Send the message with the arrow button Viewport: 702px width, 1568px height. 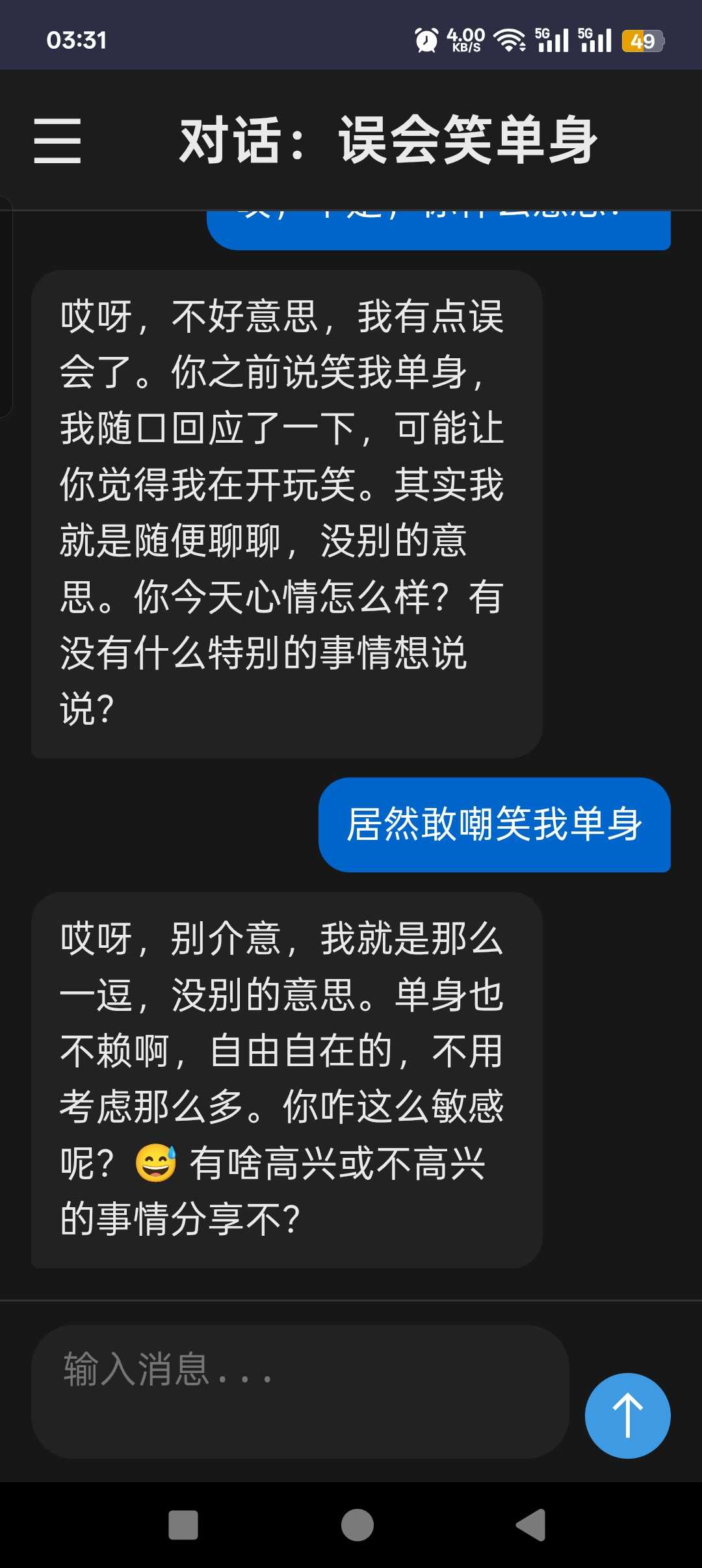627,1415
